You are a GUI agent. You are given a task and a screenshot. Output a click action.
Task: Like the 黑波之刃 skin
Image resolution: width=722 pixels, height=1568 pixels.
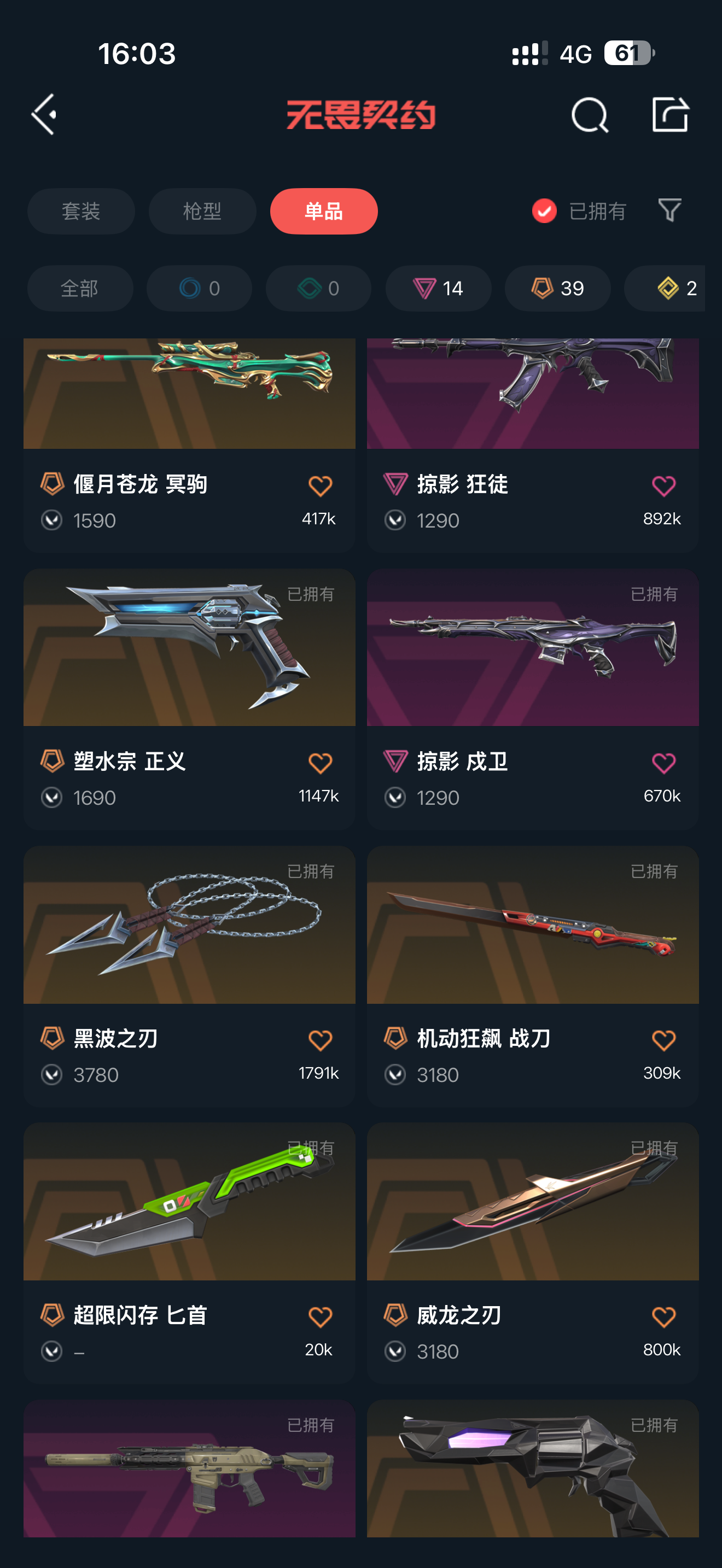(x=320, y=1040)
